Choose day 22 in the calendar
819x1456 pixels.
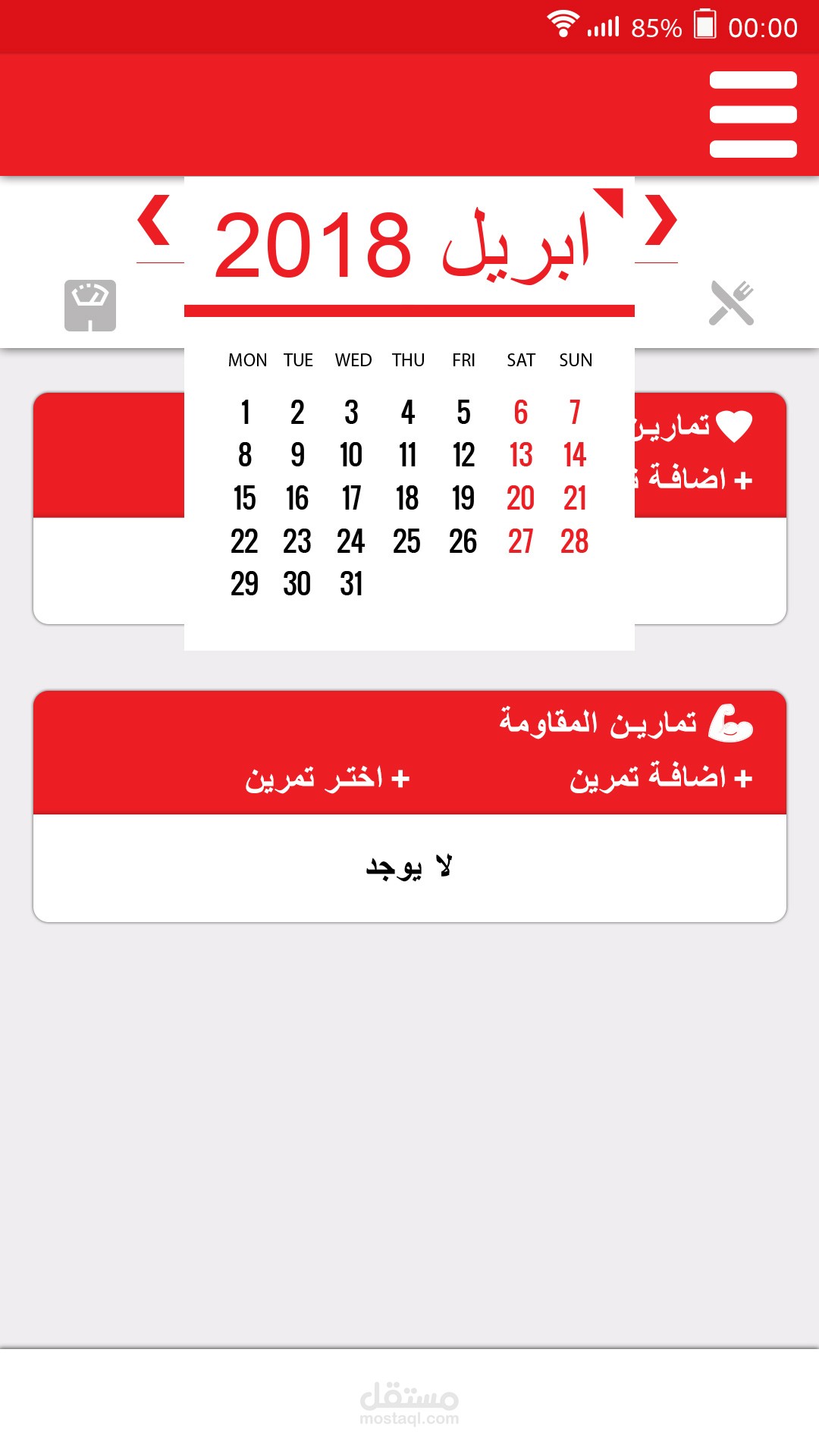coord(244,541)
